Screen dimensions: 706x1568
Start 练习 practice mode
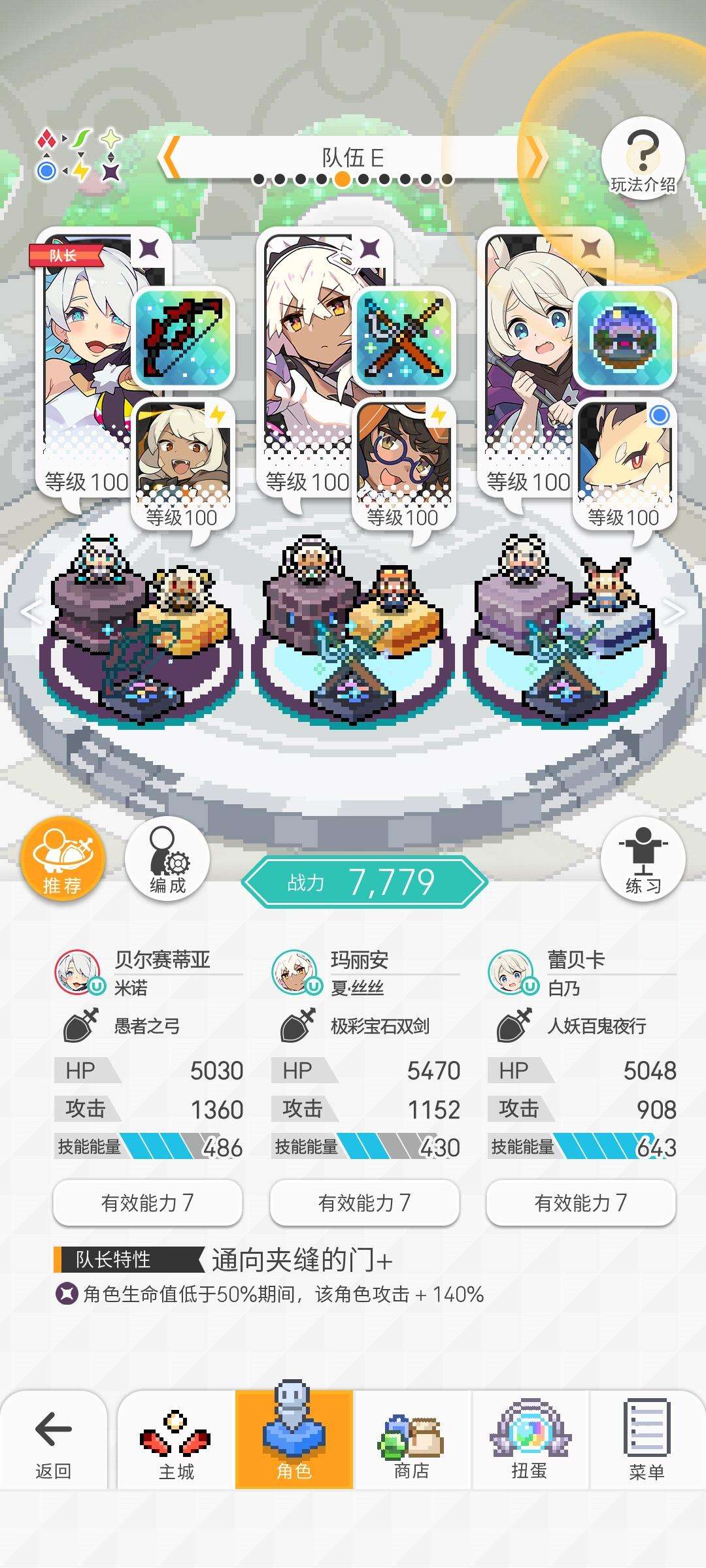coord(643,858)
